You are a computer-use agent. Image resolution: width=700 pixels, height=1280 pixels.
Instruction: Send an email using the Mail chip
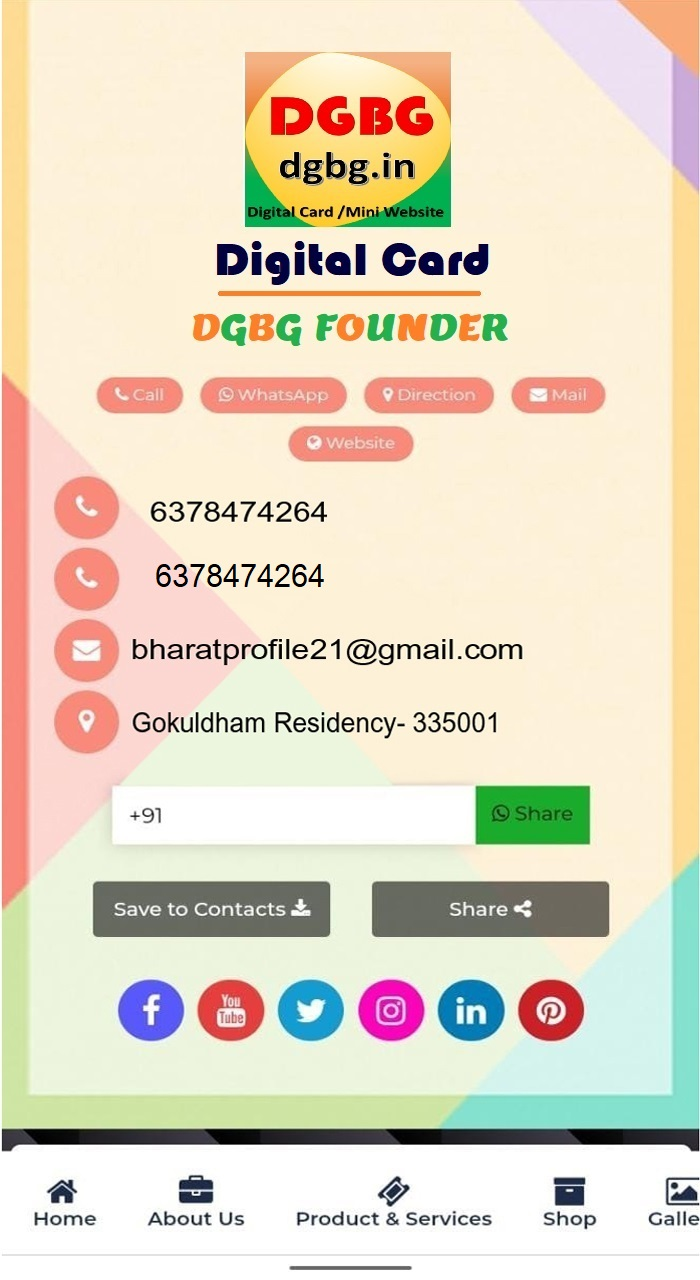click(x=558, y=395)
